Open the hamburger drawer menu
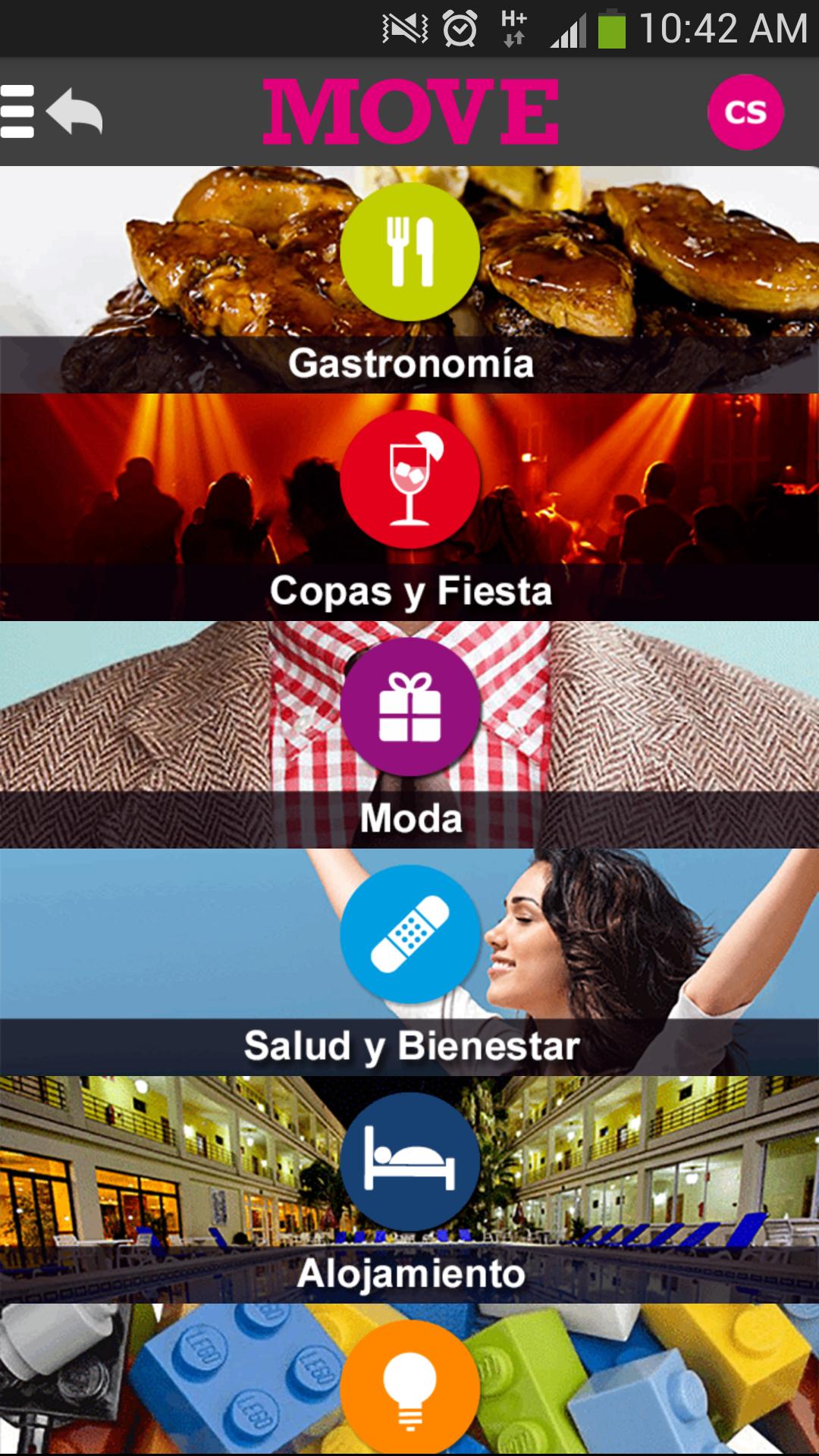The width and height of the screenshot is (819, 1456). click(x=17, y=111)
